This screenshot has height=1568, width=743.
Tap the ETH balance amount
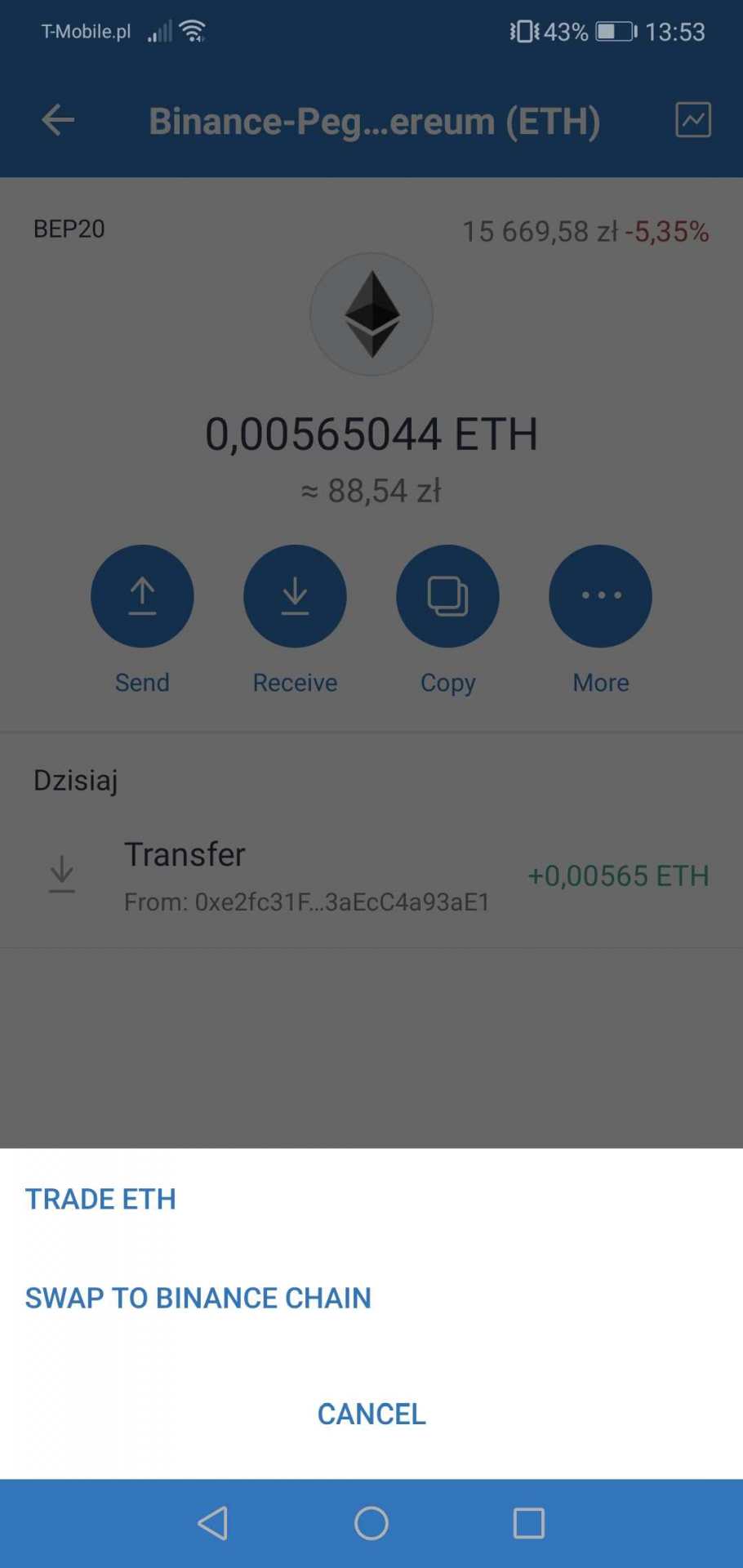pyautogui.click(x=371, y=434)
